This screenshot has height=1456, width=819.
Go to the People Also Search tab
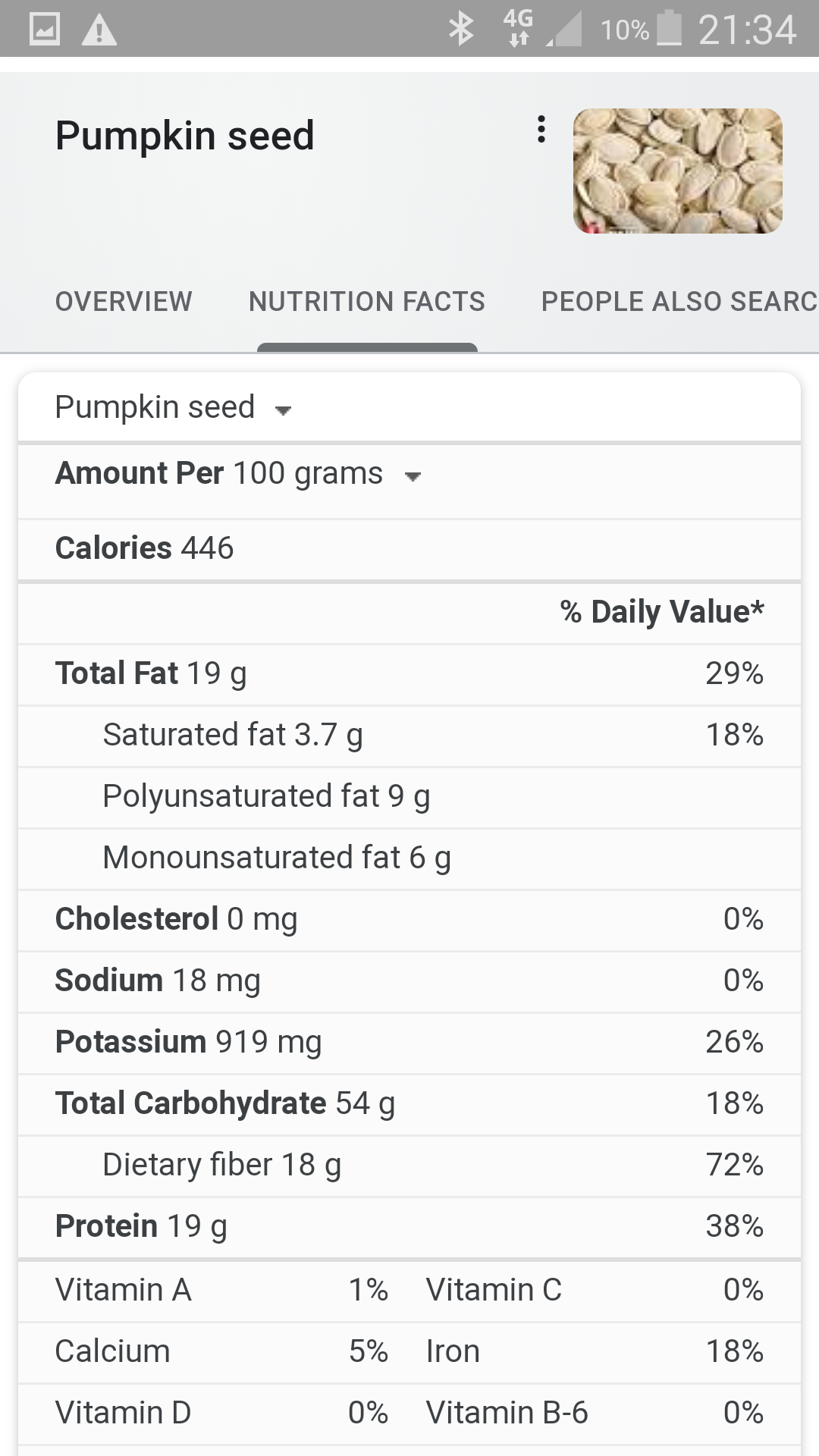[x=679, y=302]
